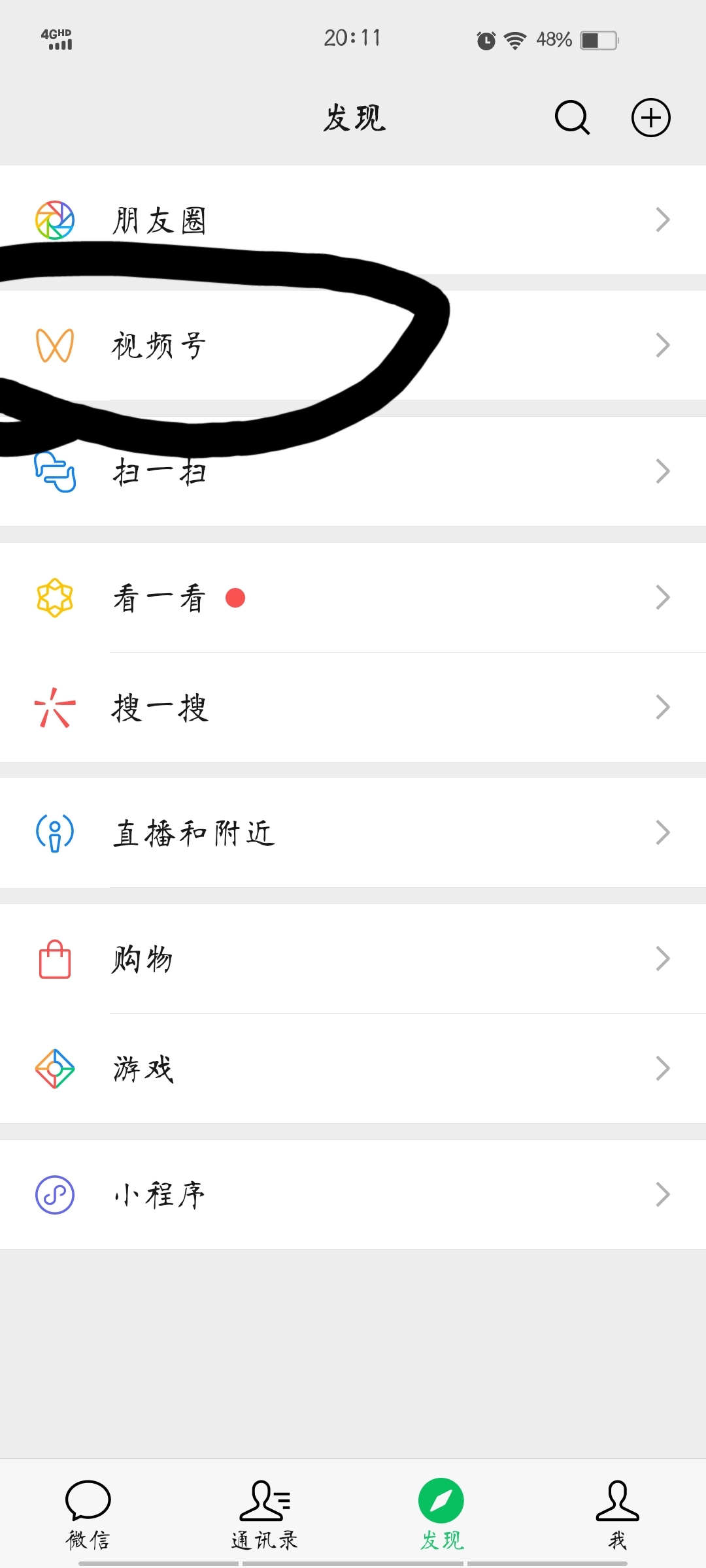Viewport: 706px width, 1568px height.
Task: Open the 购物 Shopping bag icon
Action: point(56,958)
